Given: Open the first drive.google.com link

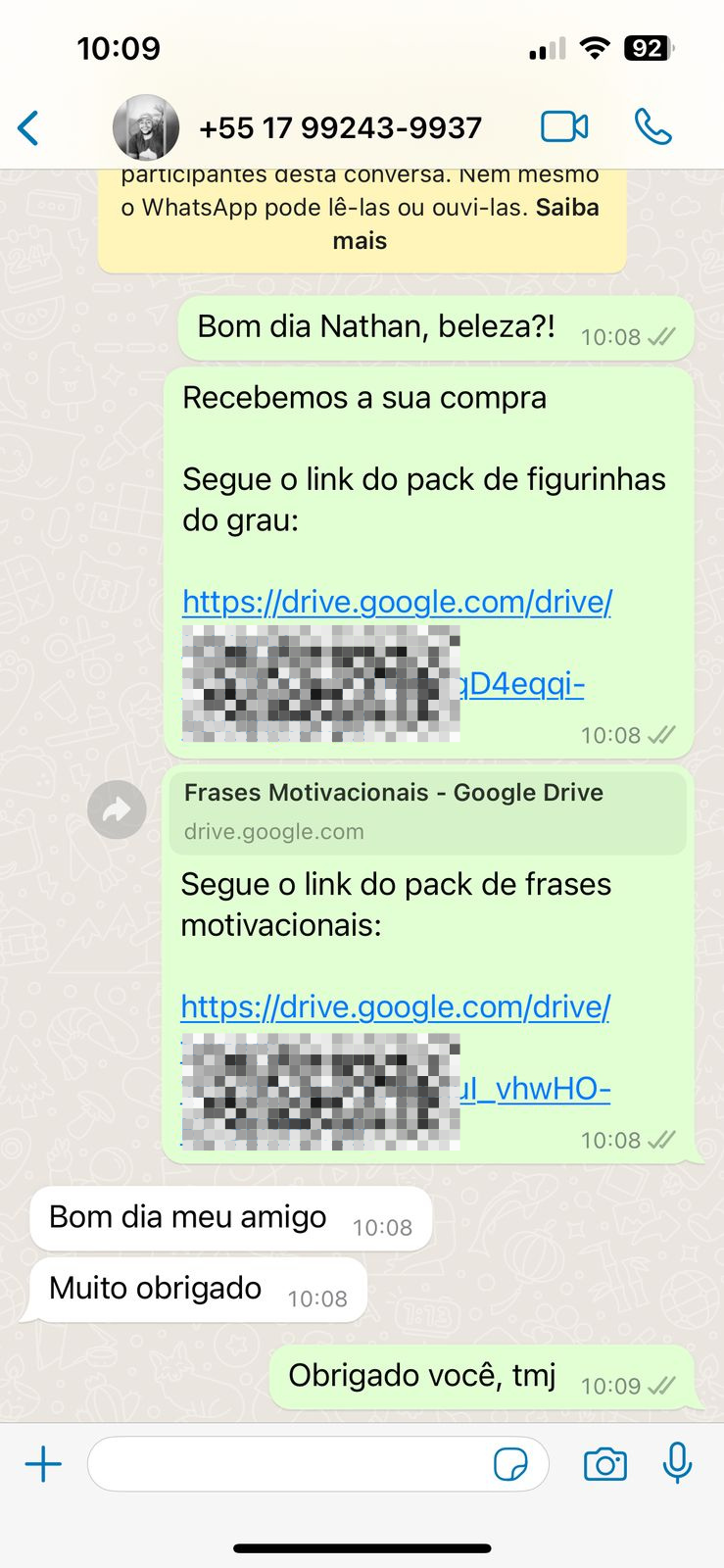Looking at the screenshot, I should 396,602.
